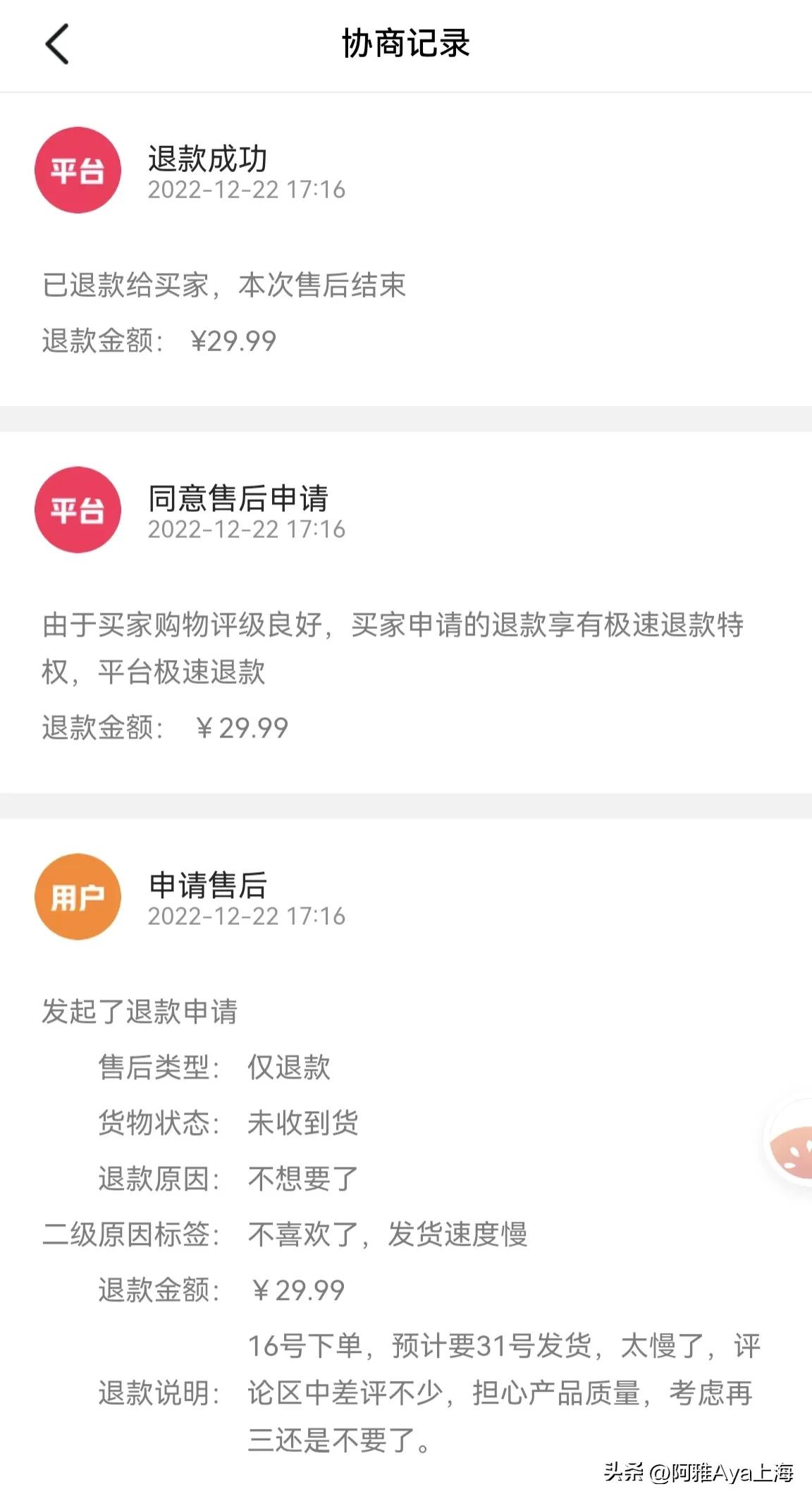Select the 未收到货 goods status value
Image resolution: width=812 pixels, height=1501 pixels.
303,1124
